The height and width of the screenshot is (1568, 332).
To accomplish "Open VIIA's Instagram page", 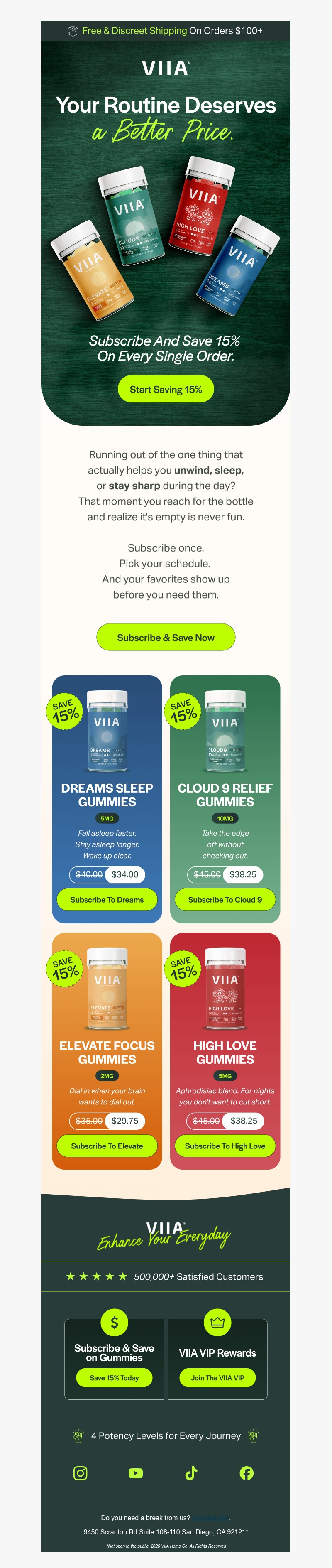I will coord(80,1472).
